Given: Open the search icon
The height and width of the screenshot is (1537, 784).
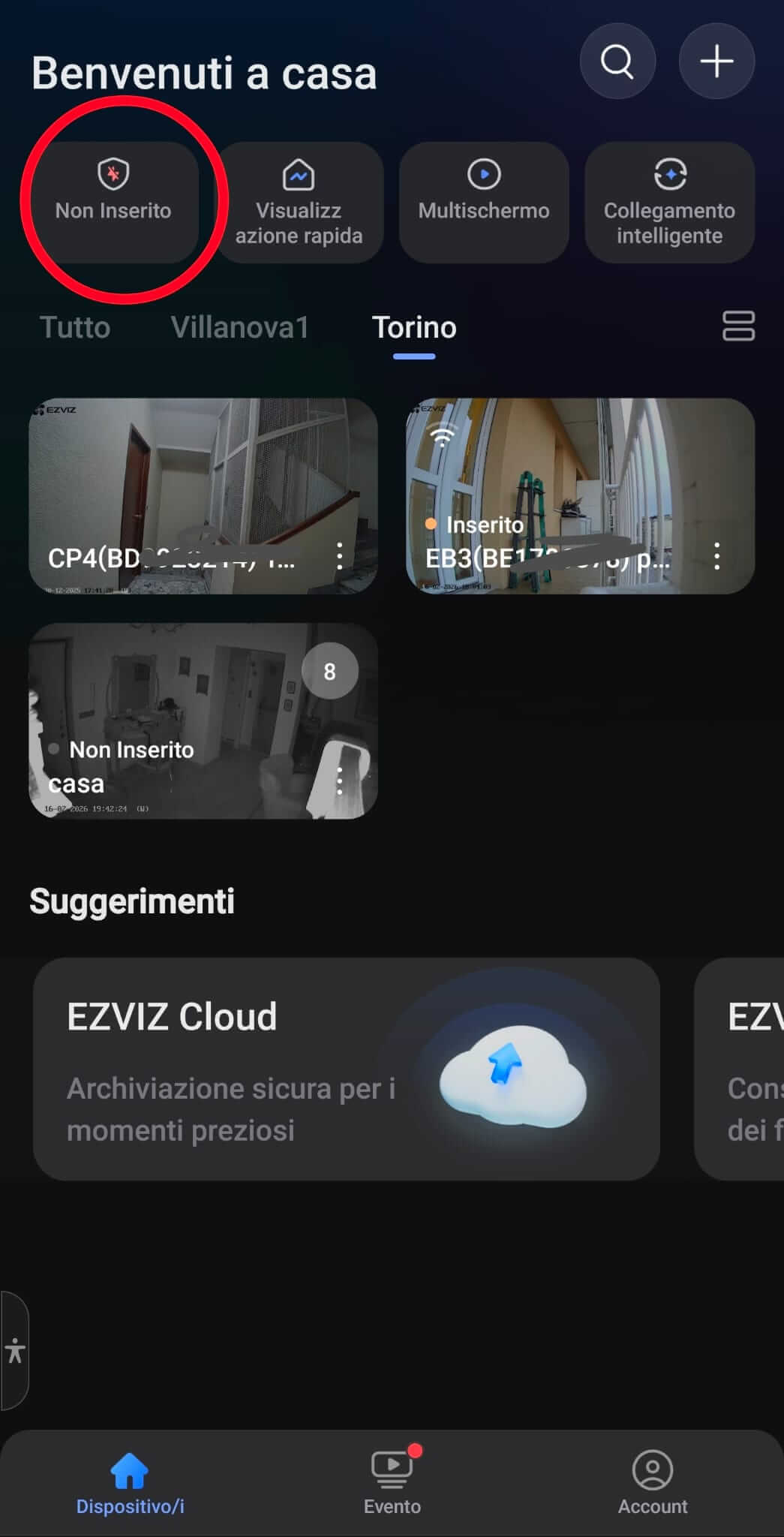Looking at the screenshot, I should click(x=617, y=62).
